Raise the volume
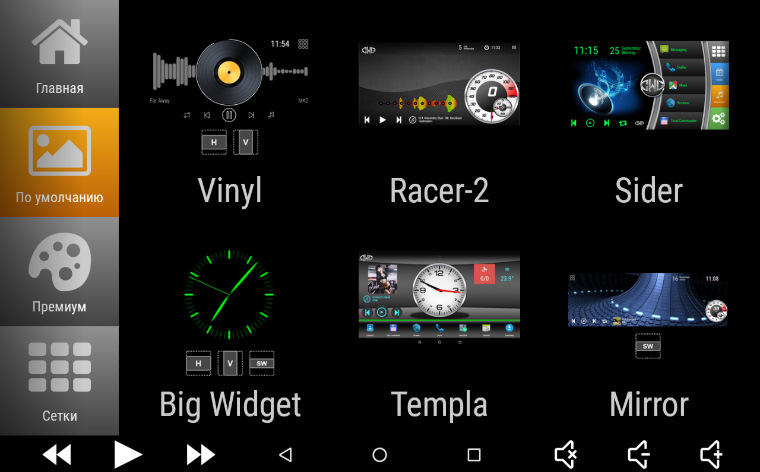 711,454
